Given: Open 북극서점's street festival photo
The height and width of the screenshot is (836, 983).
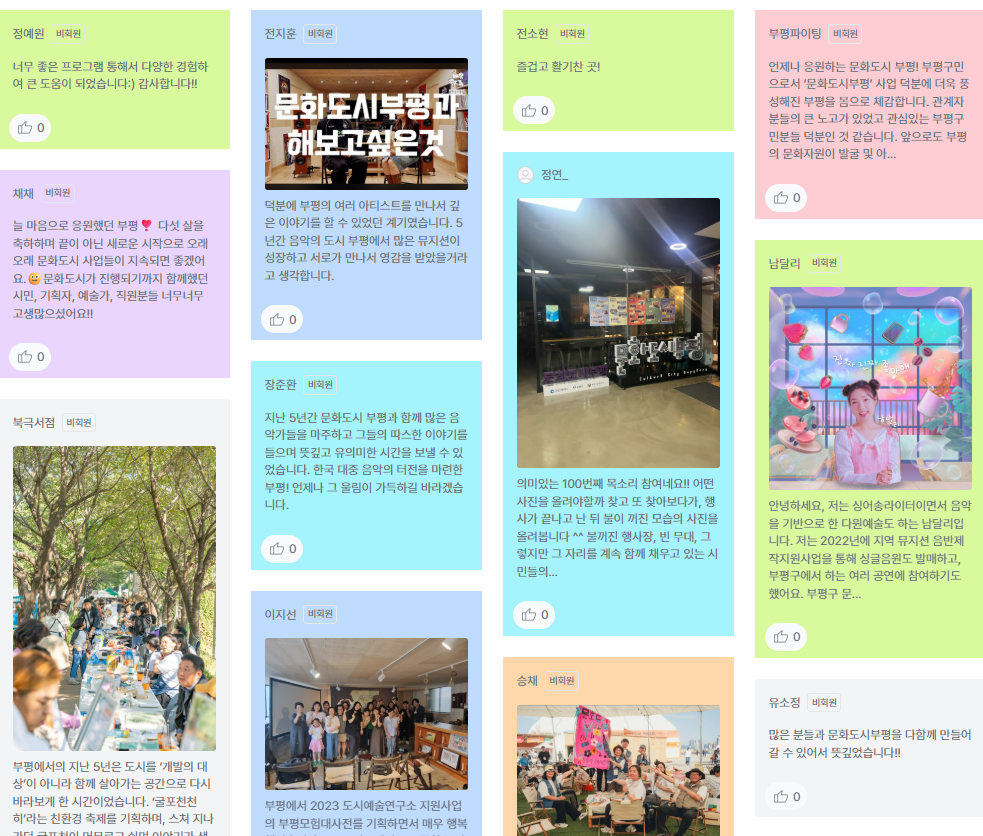Looking at the screenshot, I should (114, 598).
